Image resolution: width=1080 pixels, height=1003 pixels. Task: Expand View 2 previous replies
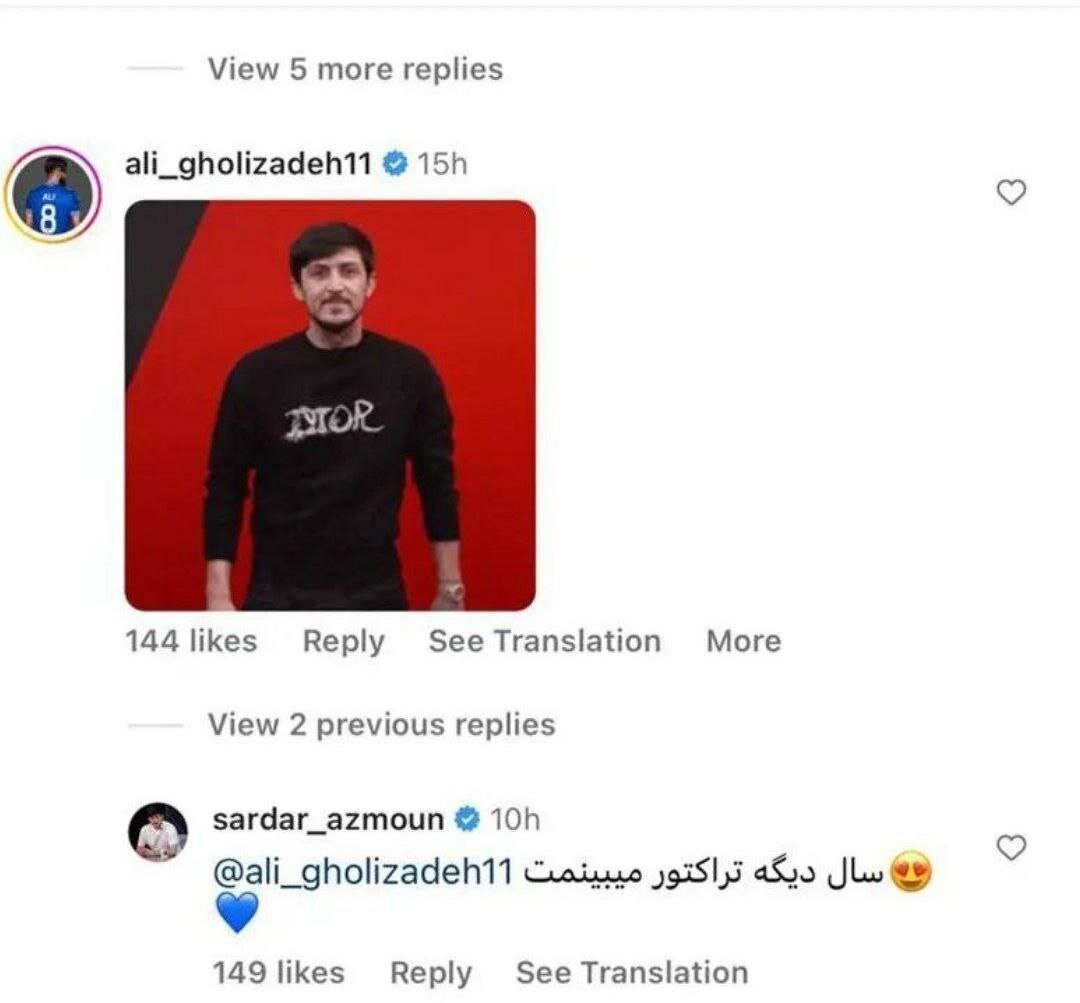click(381, 724)
